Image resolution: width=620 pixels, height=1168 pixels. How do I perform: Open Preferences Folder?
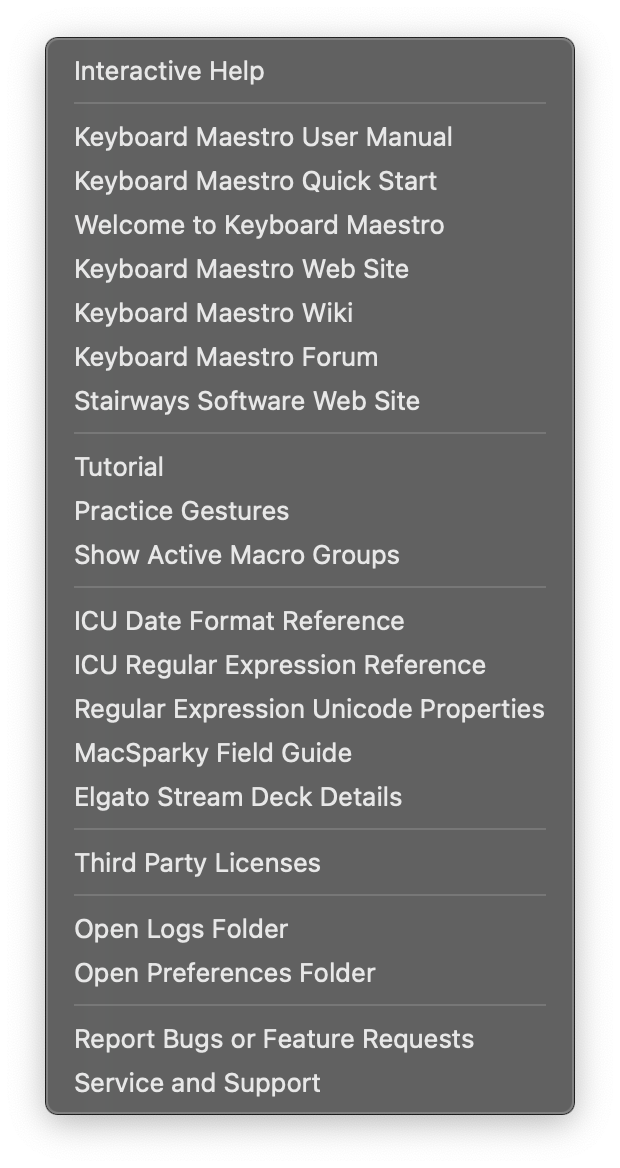point(225,973)
